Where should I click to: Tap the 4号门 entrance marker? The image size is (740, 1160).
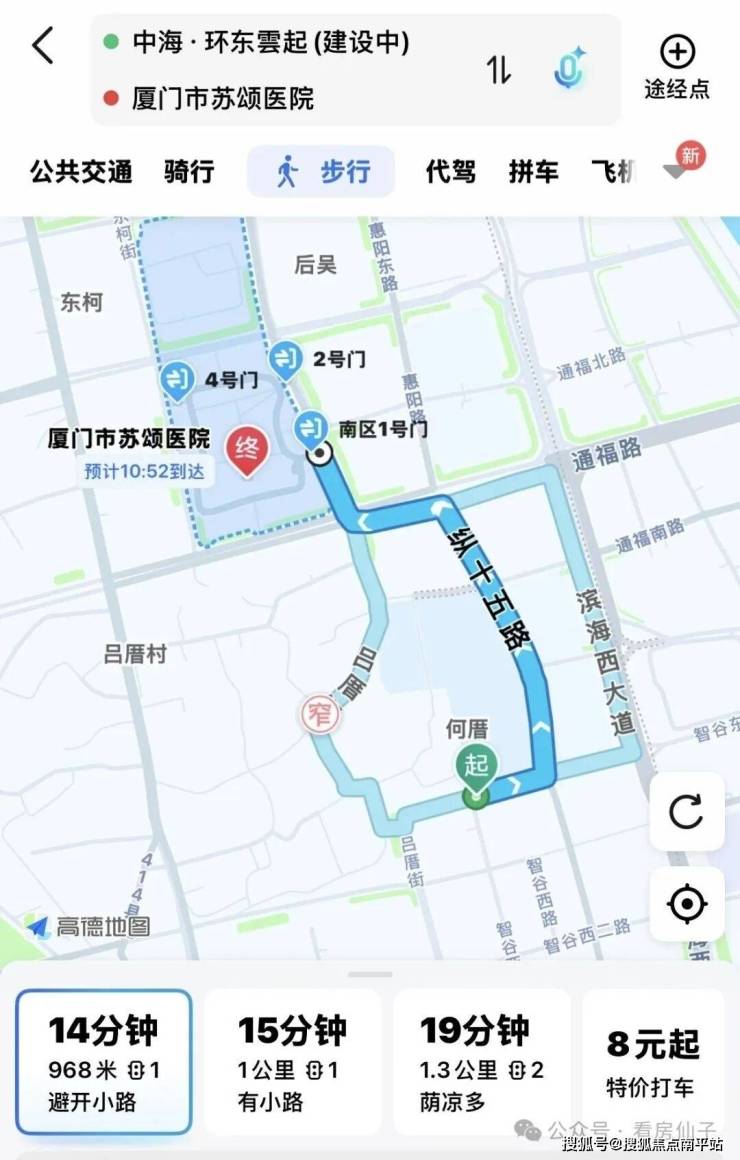[x=177, y=380]
